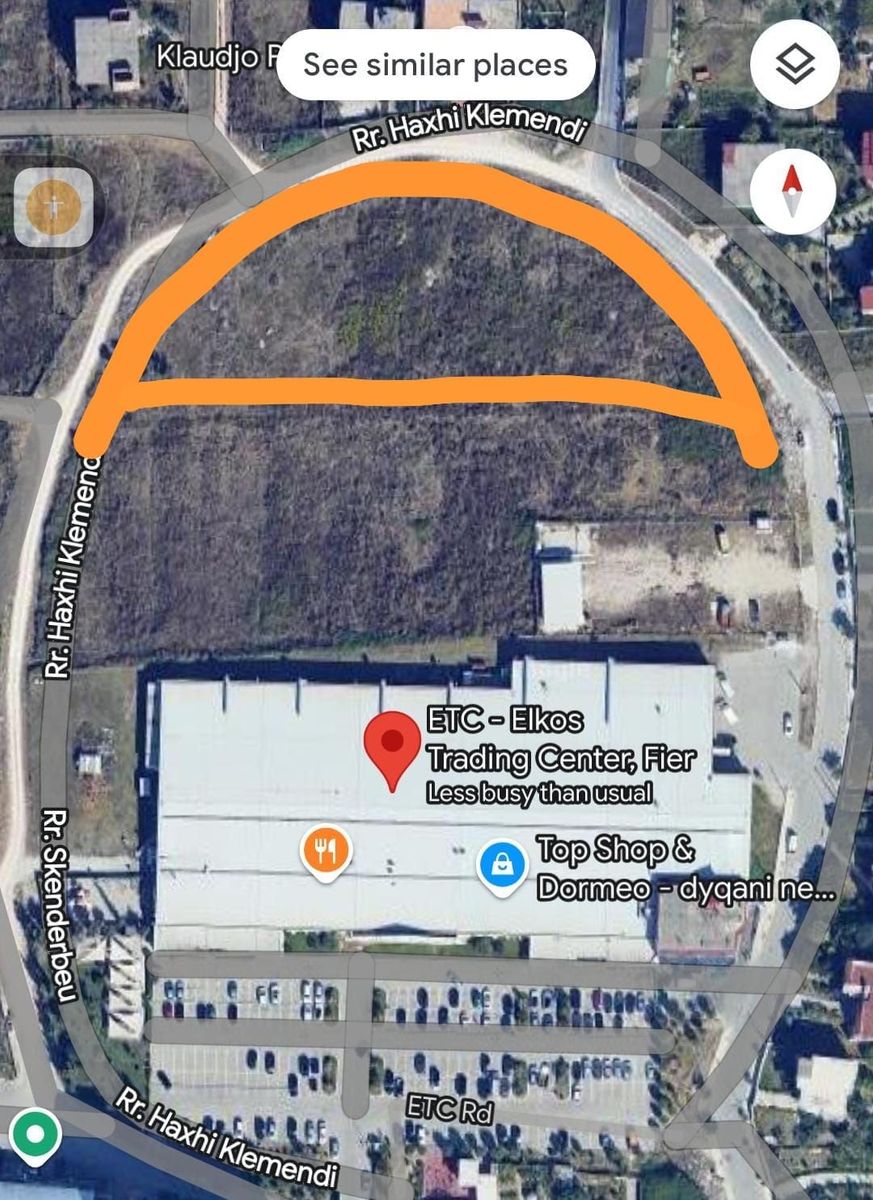The image size is (873, 1200).
Task: Tap the See similar places chip
Action: point(436,65)
